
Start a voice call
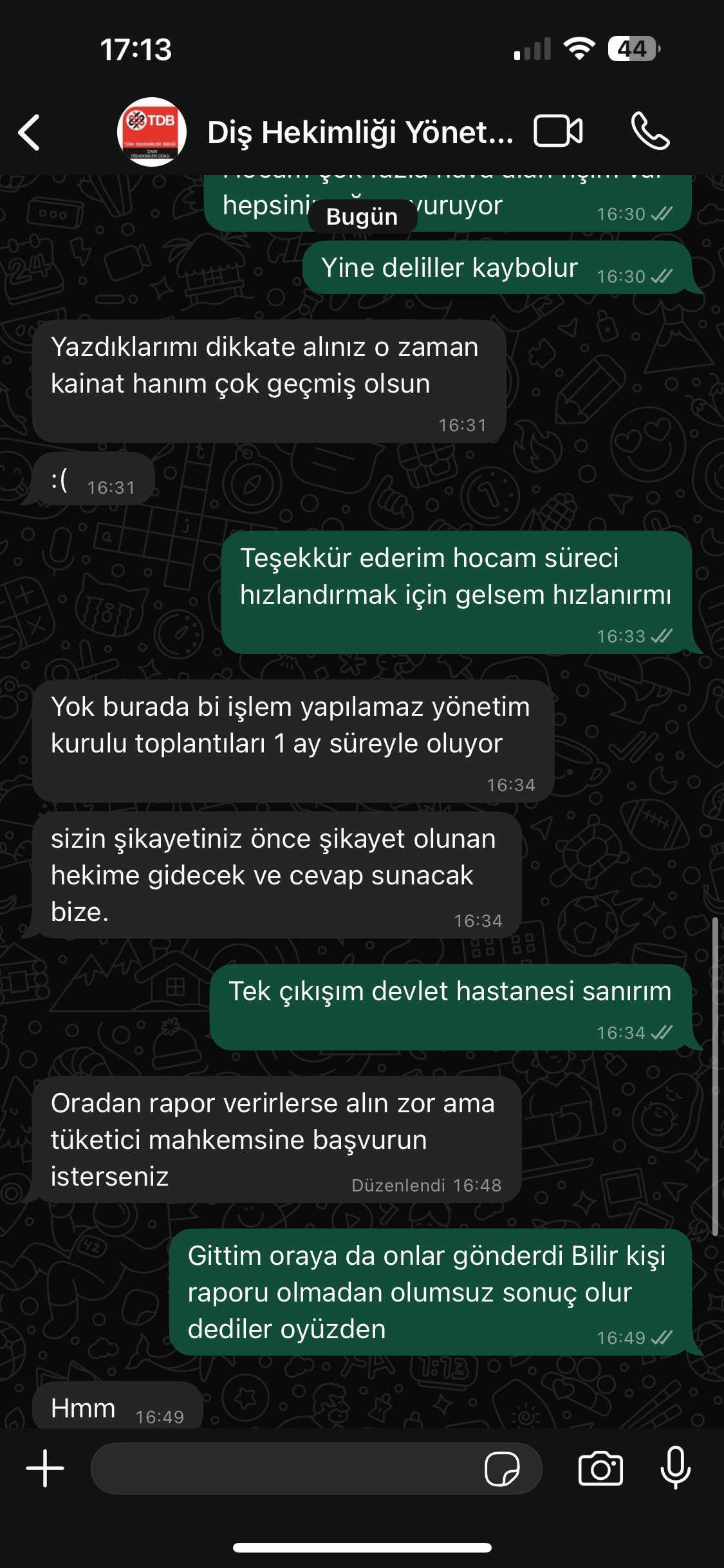click(x=650, y=131)
